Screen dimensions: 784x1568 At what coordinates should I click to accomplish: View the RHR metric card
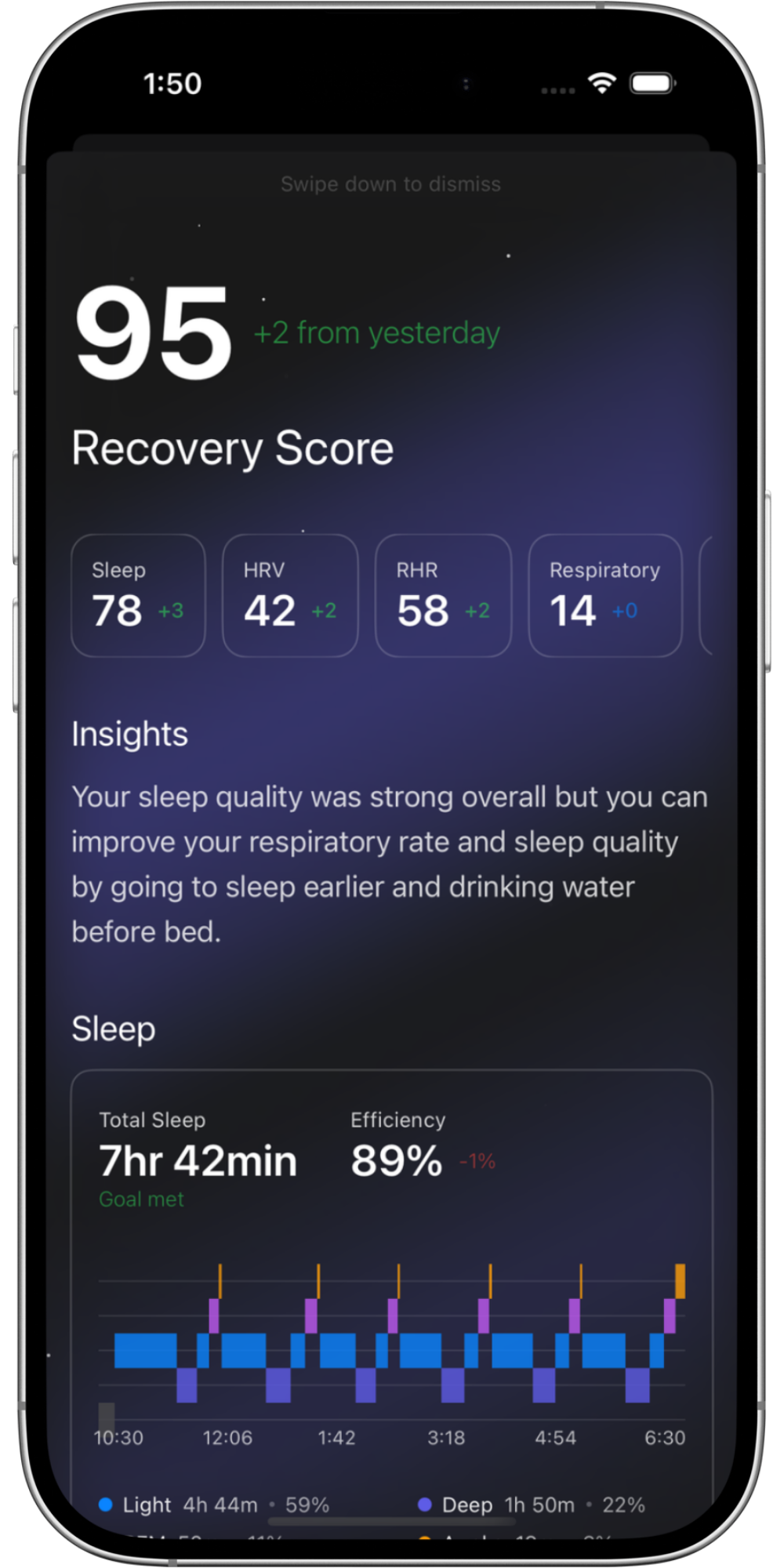[443, 595]
